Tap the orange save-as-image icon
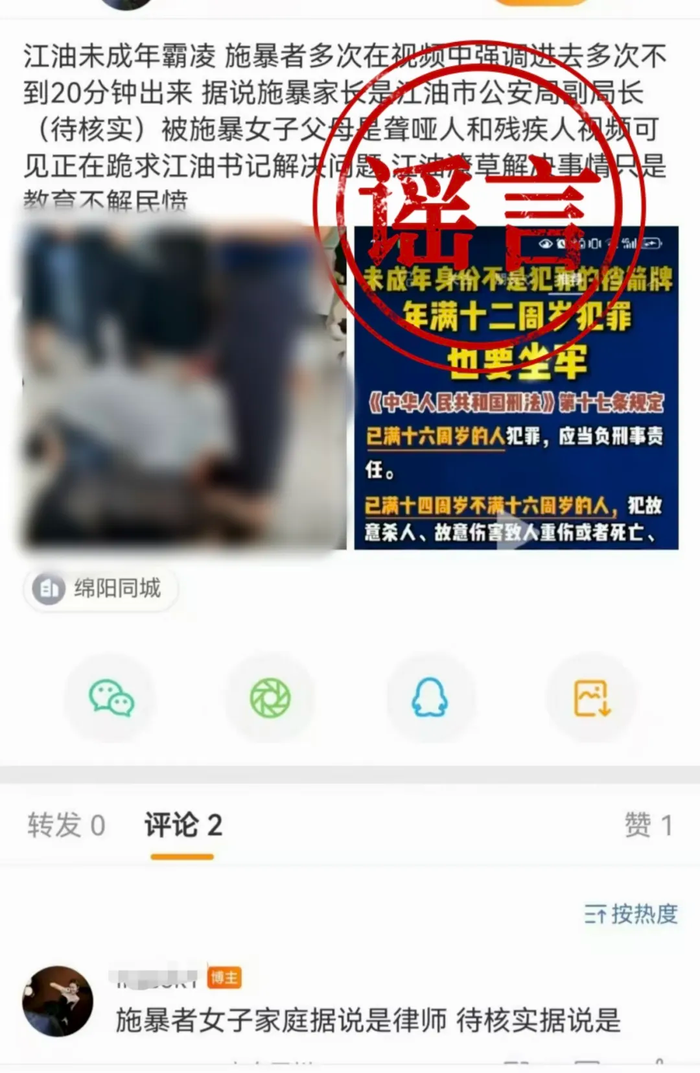Viewport: 700px width, 1073px height. click(591, 697)
